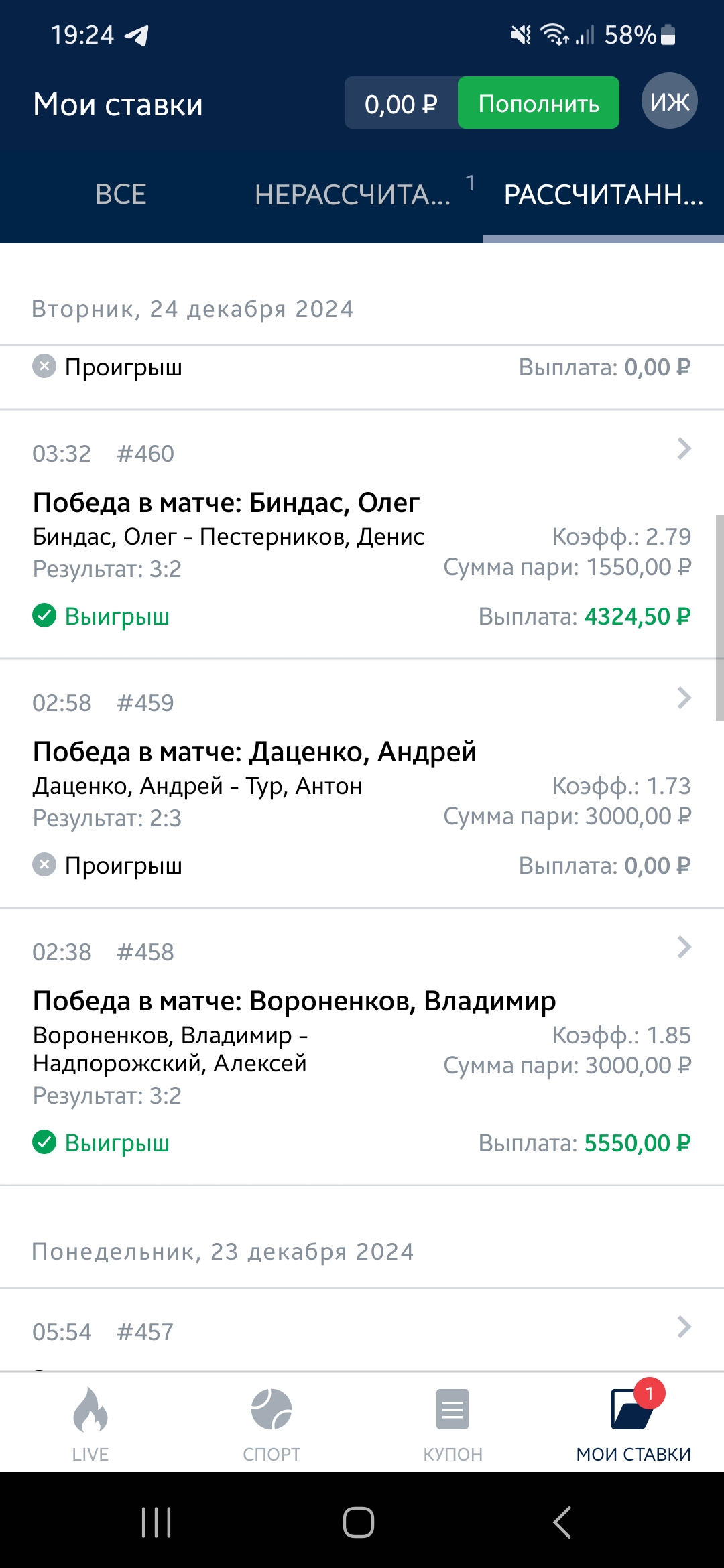Go to the LIVE section
Screen dimensions: 724x1568
click(x=90, y=1423)
